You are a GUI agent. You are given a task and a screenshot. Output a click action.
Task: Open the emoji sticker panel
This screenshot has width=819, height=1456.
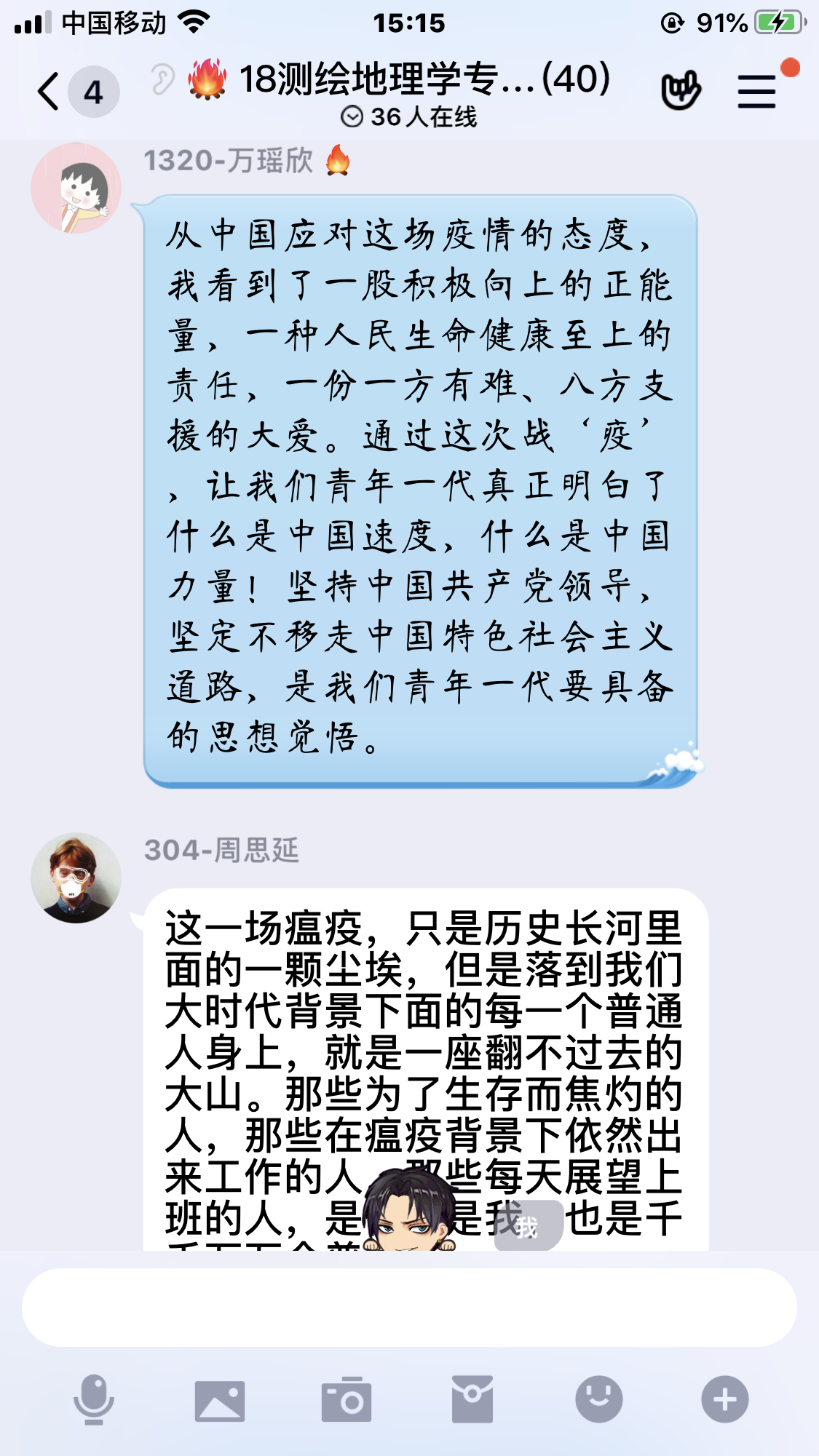coord(598,1399)
